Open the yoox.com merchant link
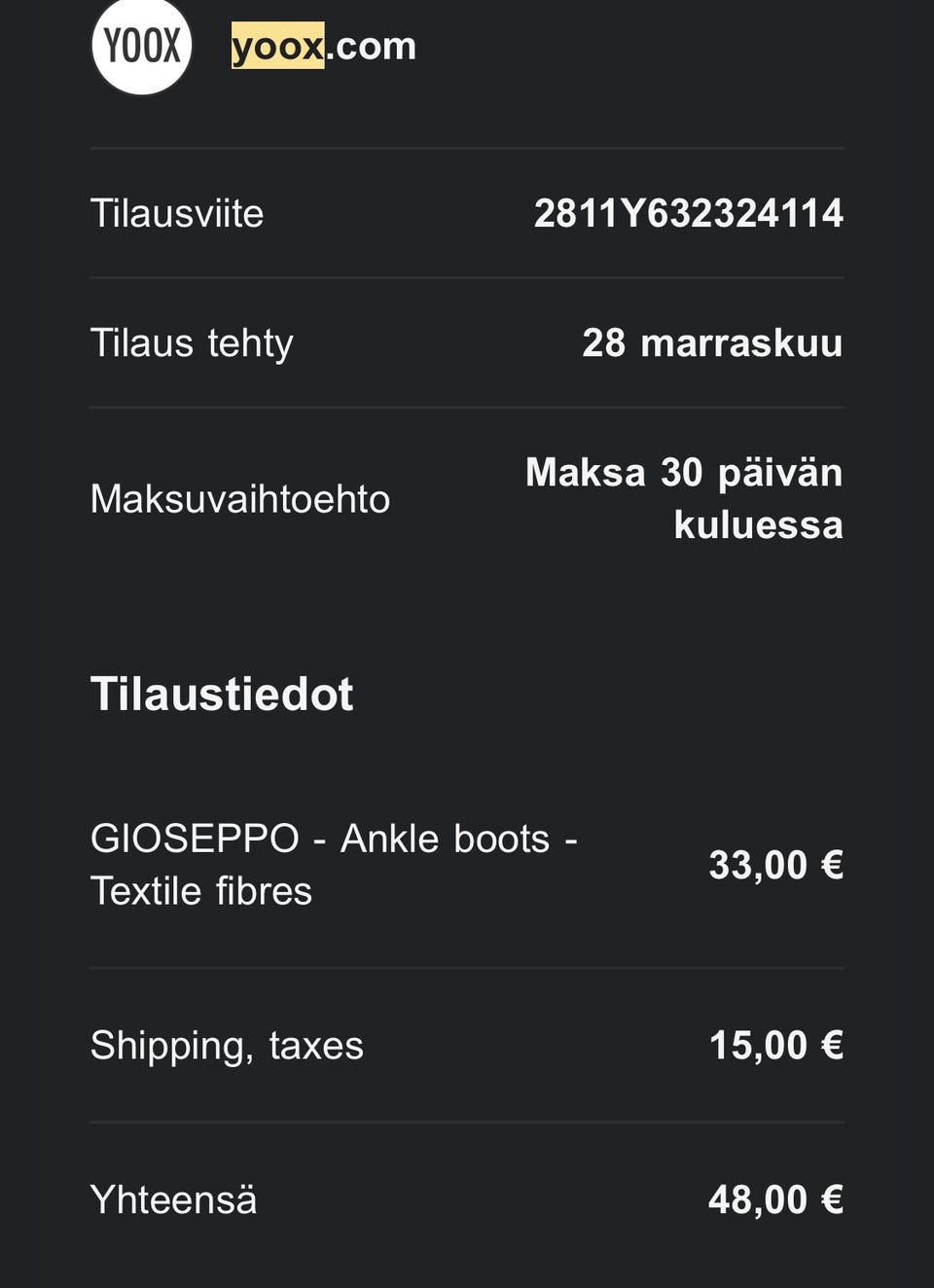934x1288 pixels. pos(323,46)
